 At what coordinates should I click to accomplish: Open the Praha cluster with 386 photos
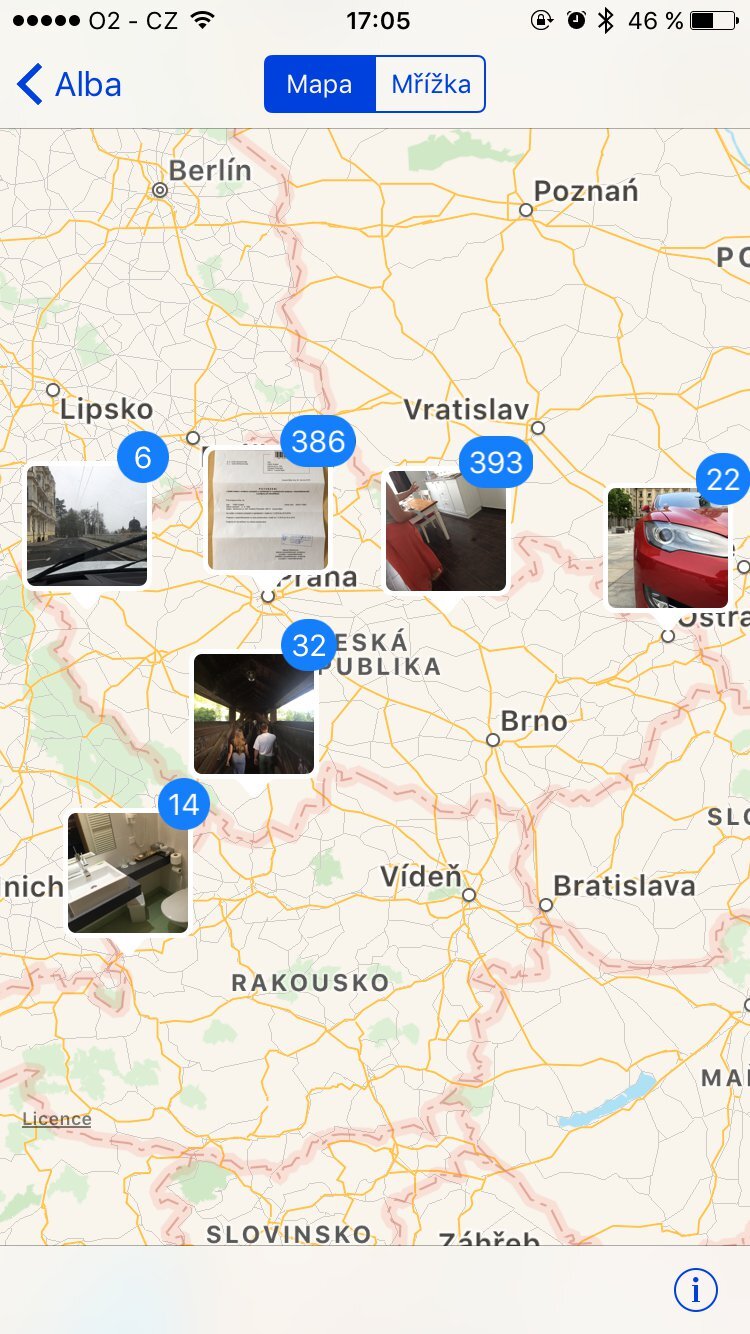coord(267,511)
